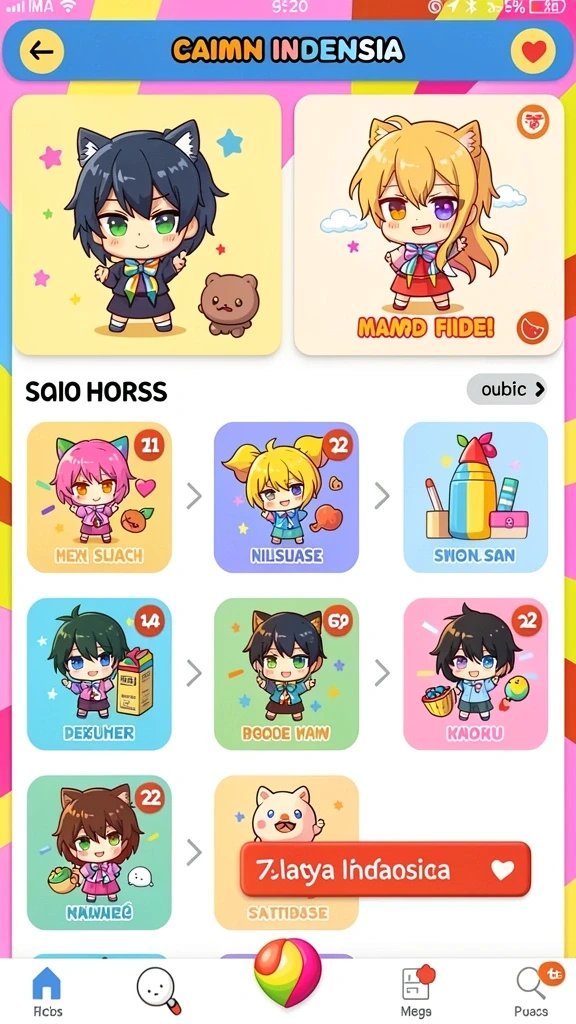
Task: Open the NIIISUASE tile
Action: coord(287,497)
